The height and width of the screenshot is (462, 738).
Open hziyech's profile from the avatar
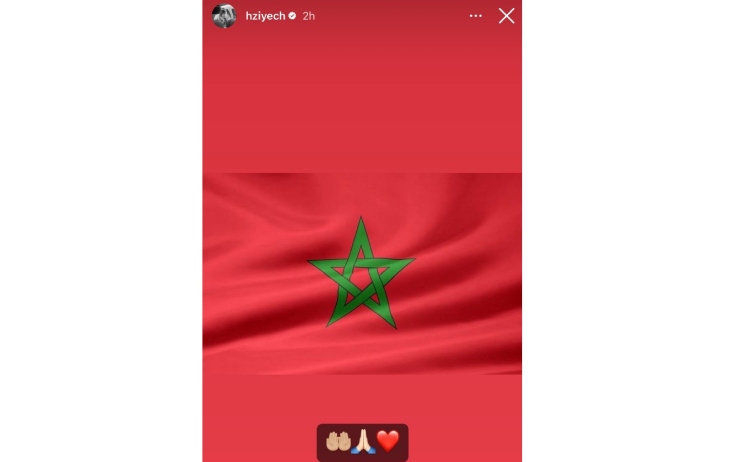click(224, 16)
